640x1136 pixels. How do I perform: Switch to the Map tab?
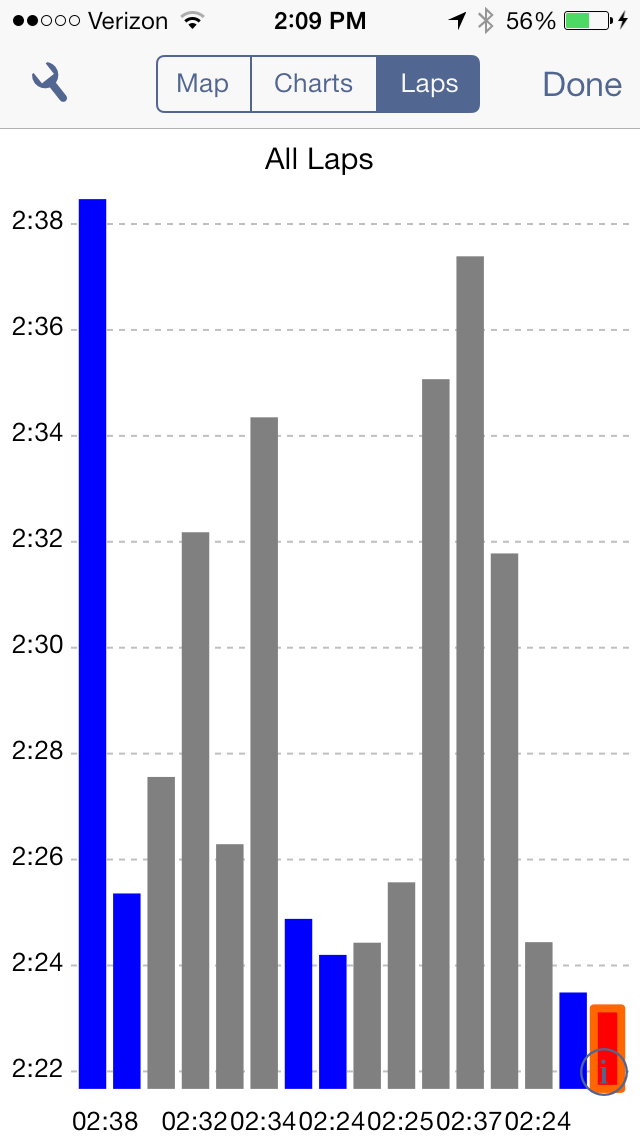pyautogui.click(x=204, y=84)
